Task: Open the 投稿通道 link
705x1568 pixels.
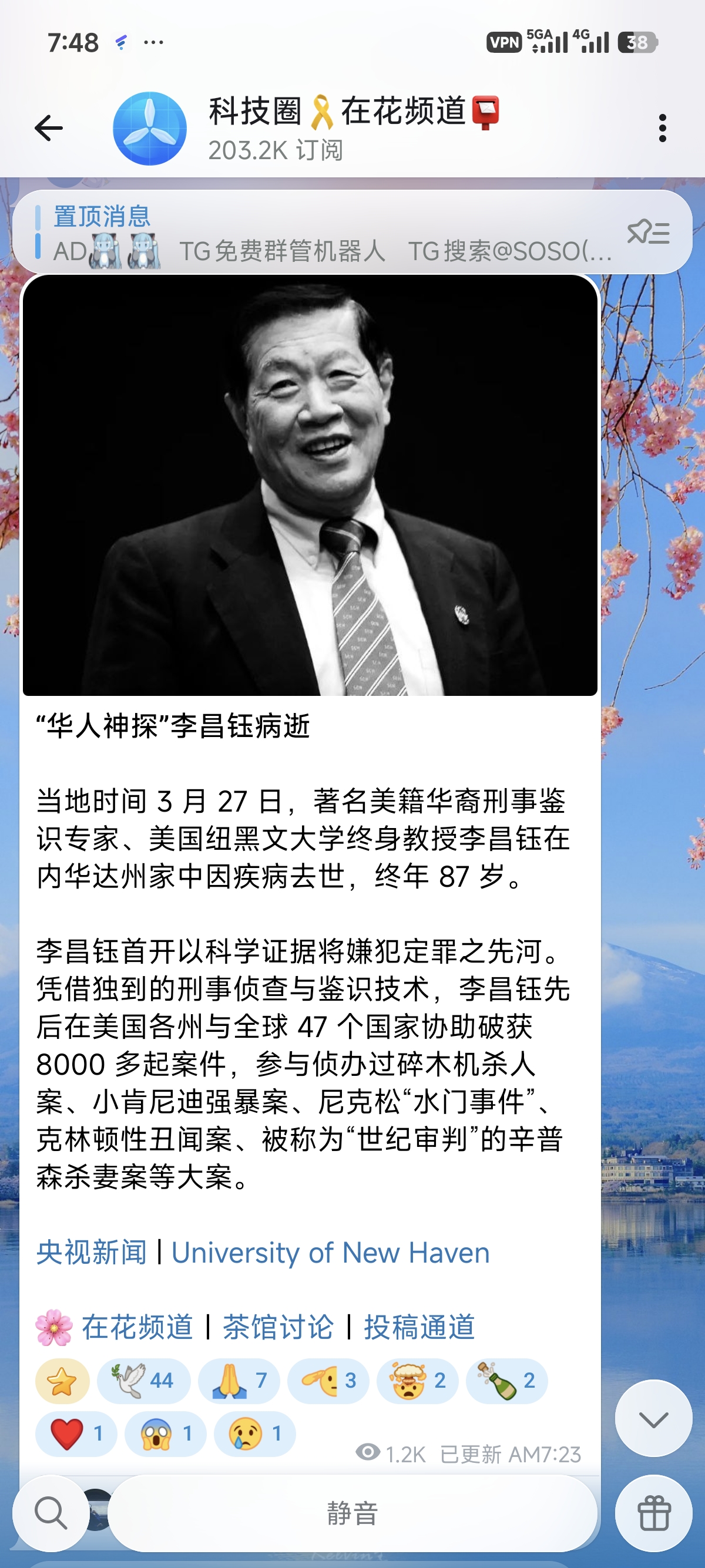Action: point(419,1327)
